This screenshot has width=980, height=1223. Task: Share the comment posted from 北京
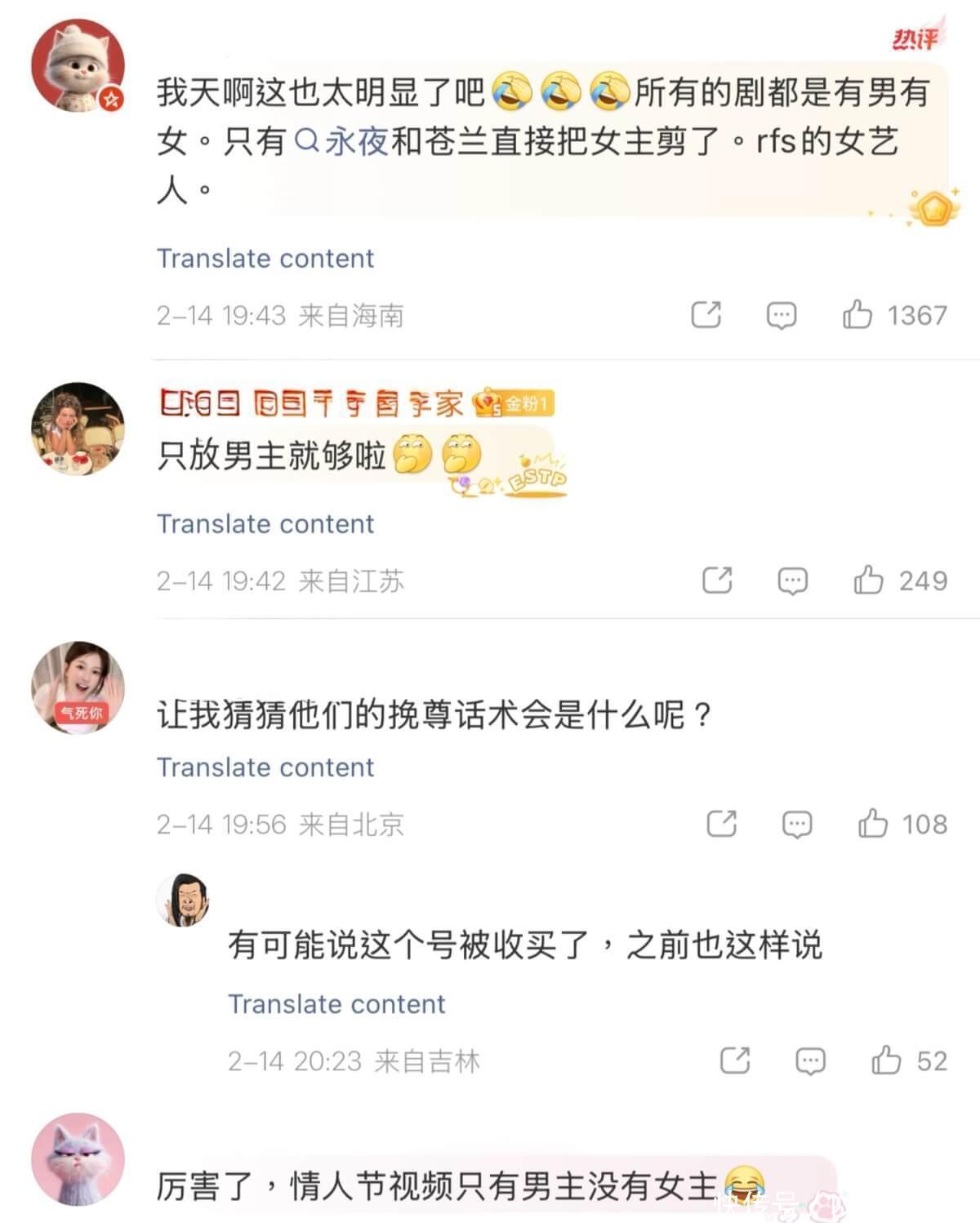tap(721, 824)
